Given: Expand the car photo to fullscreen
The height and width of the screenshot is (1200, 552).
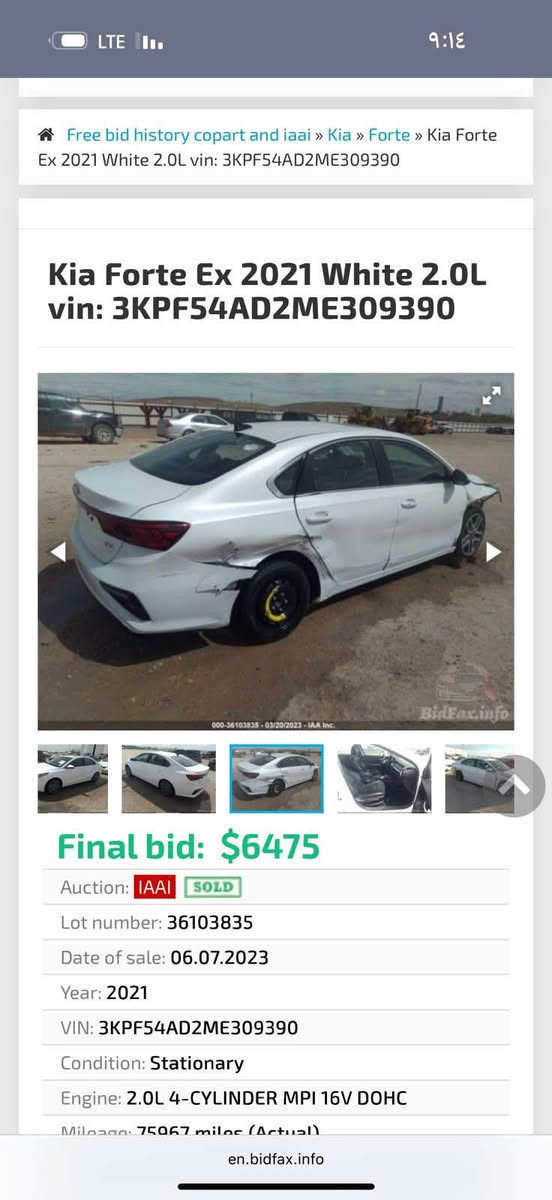Looking at the screenshot, I should click(491, 396).
